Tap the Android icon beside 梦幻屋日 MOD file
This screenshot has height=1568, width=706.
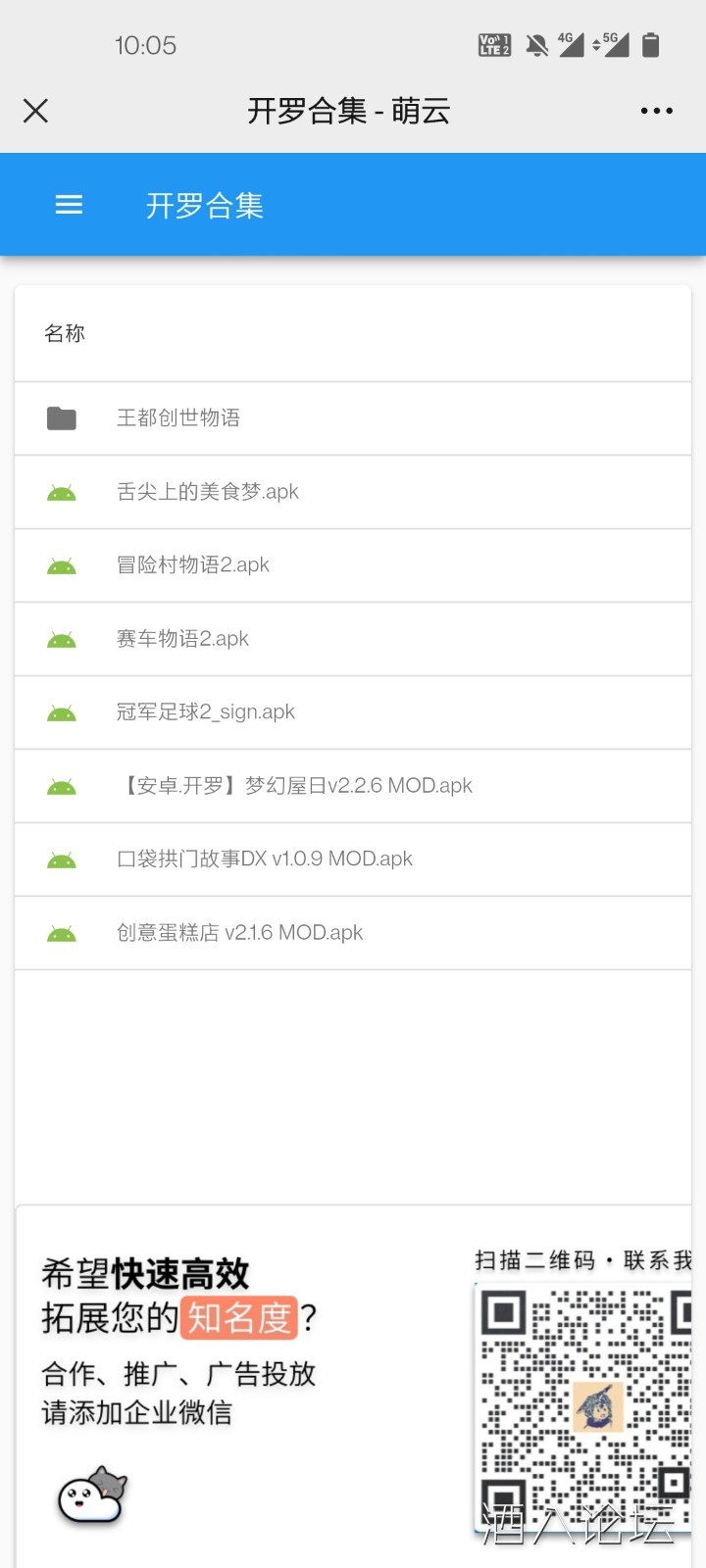pos(61,786)
